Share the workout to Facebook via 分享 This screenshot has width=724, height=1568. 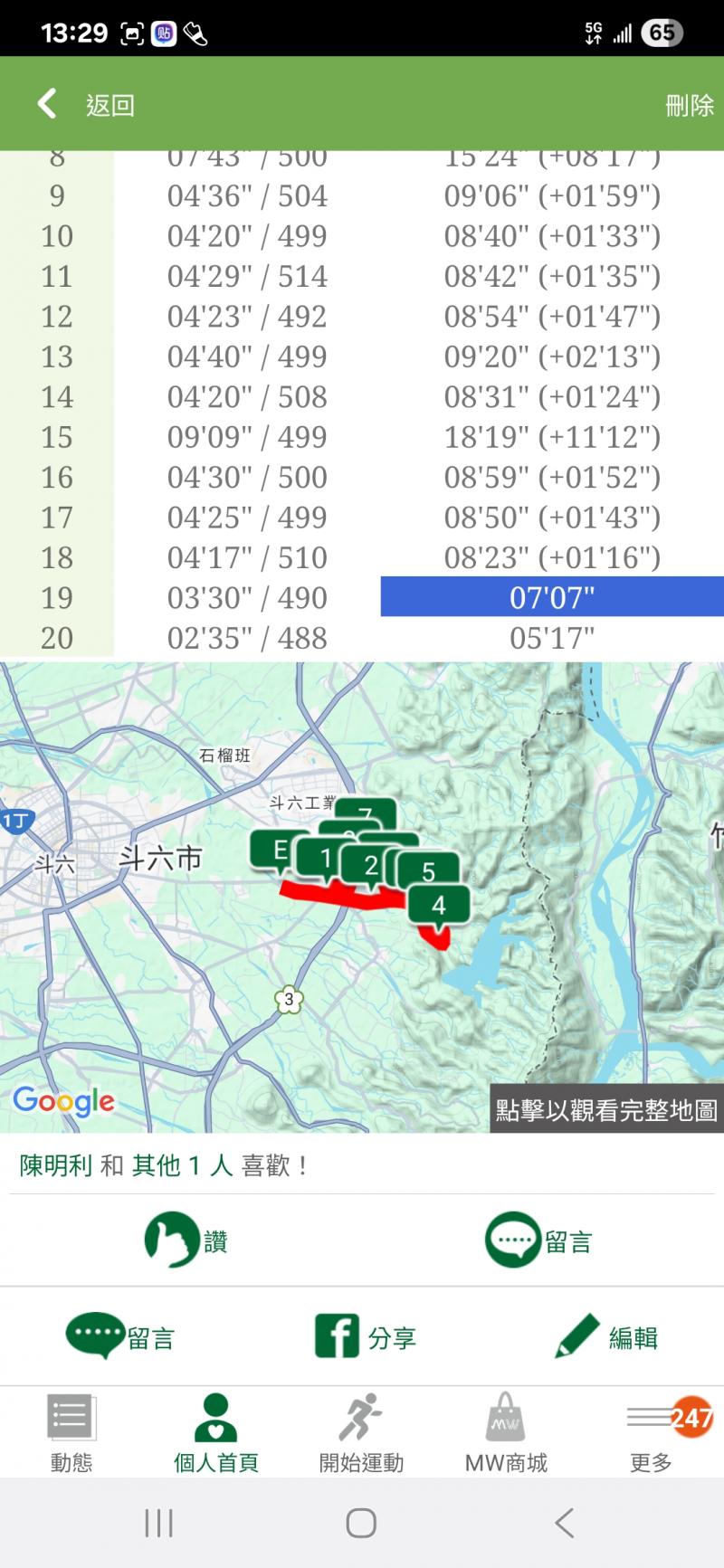(x=365, y=1336)
